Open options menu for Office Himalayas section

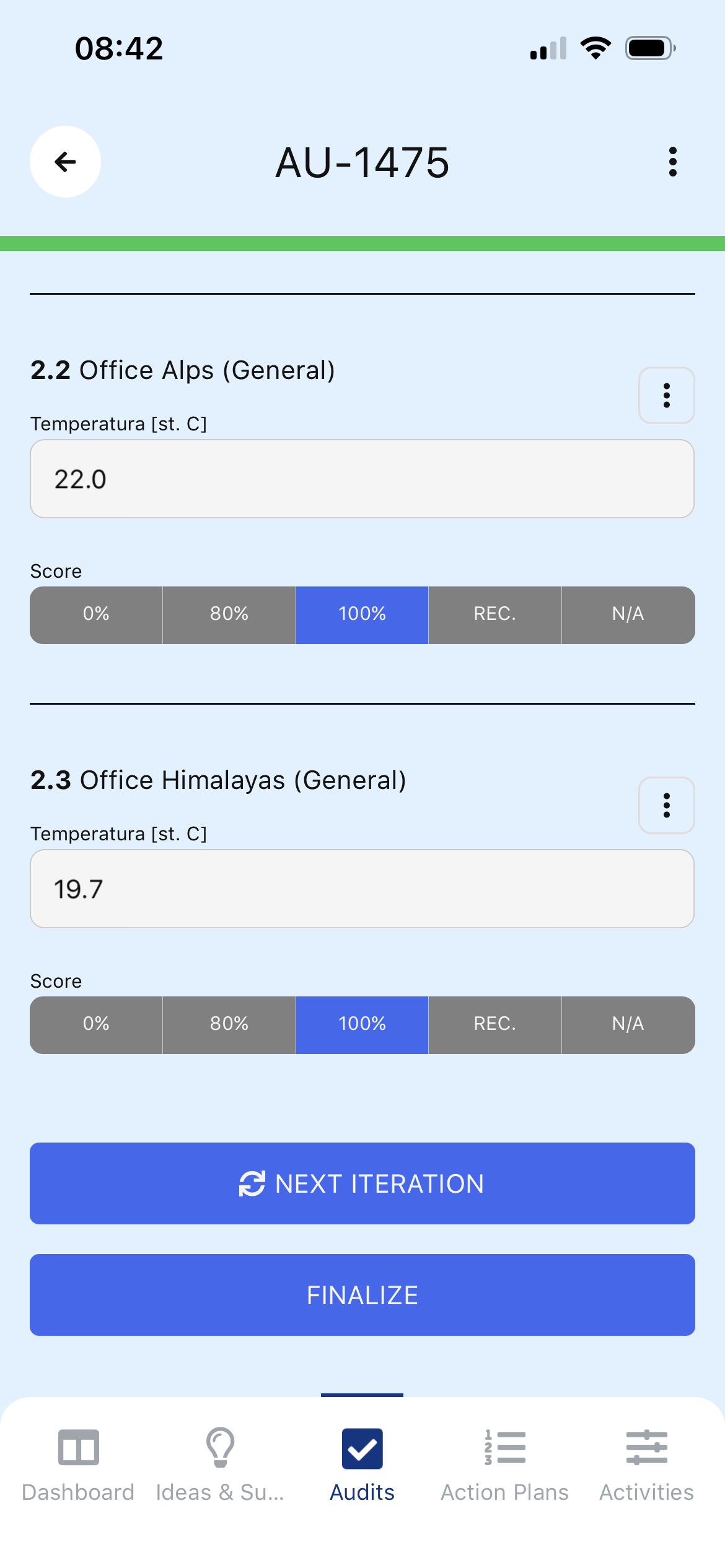point(666,805)
